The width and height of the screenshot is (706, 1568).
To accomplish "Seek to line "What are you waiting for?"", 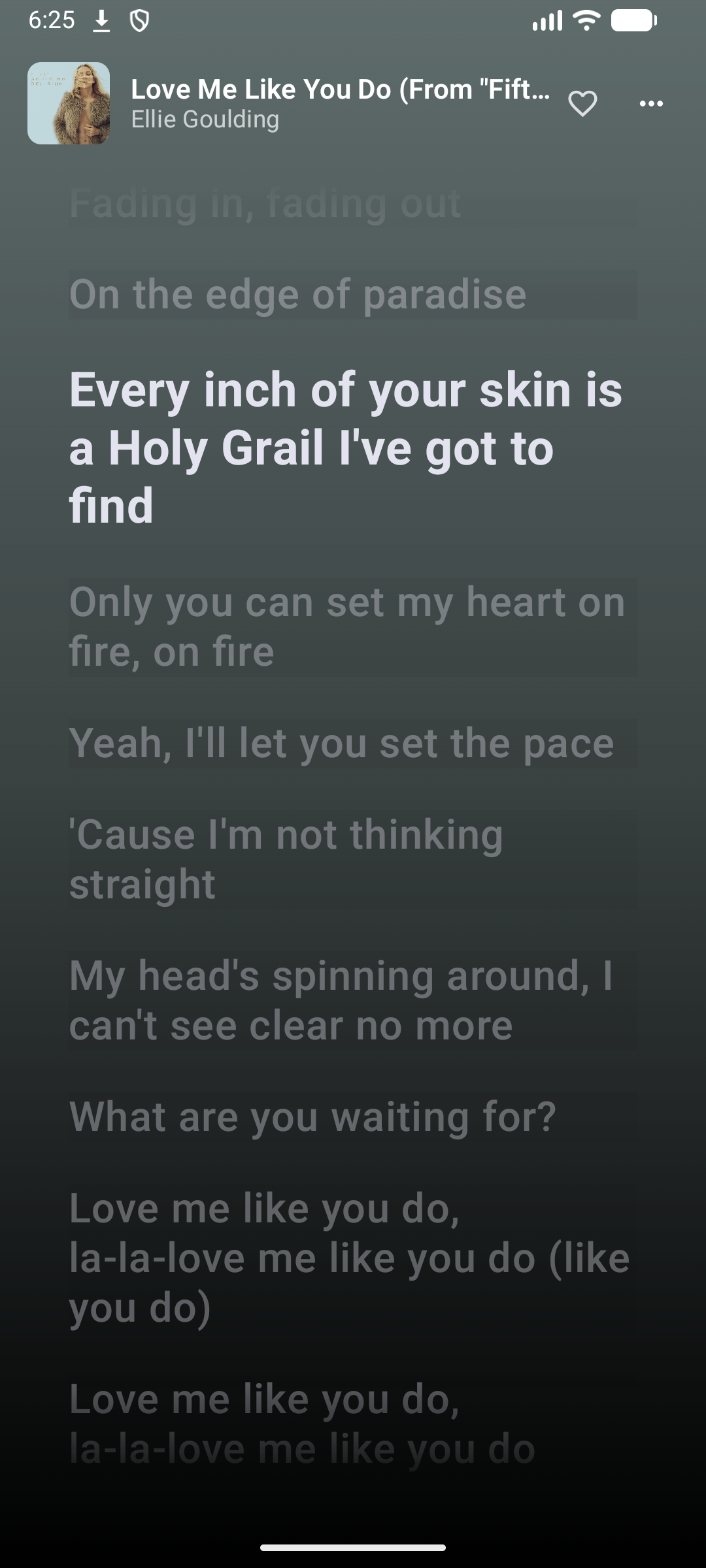I will [312, 1117].
